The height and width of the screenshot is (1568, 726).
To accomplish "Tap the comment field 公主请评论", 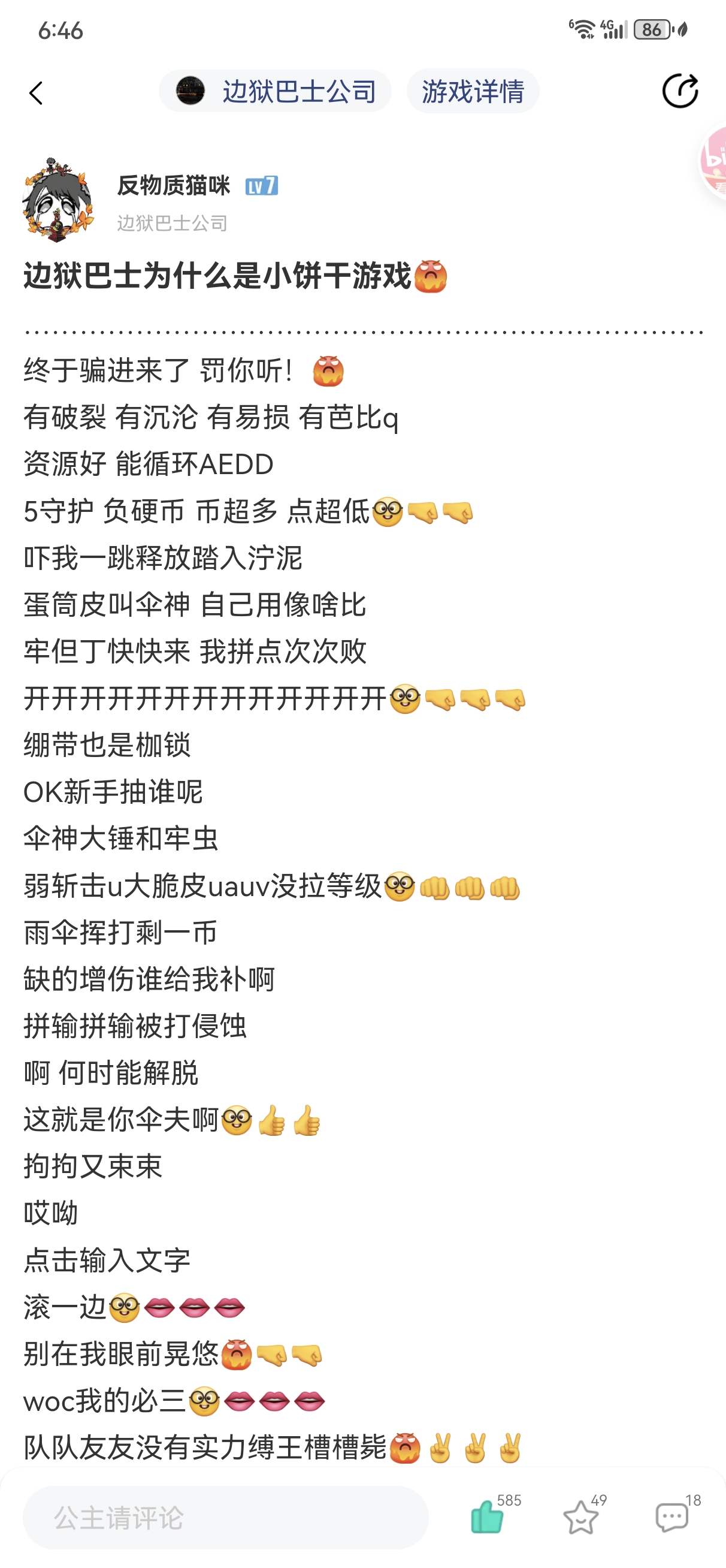I will click(x=225, y=1518).
